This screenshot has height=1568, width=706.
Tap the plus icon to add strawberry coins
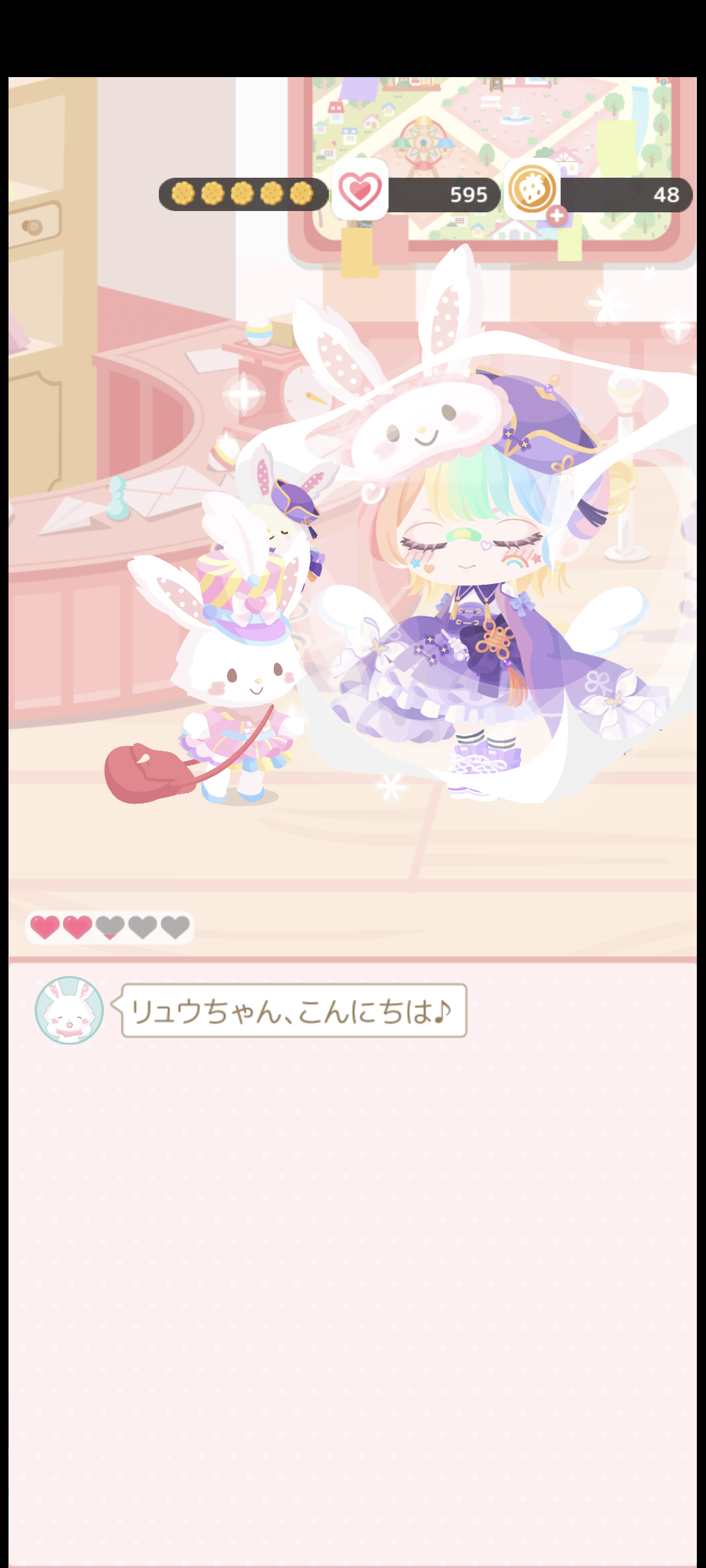(x=557, y=216)
